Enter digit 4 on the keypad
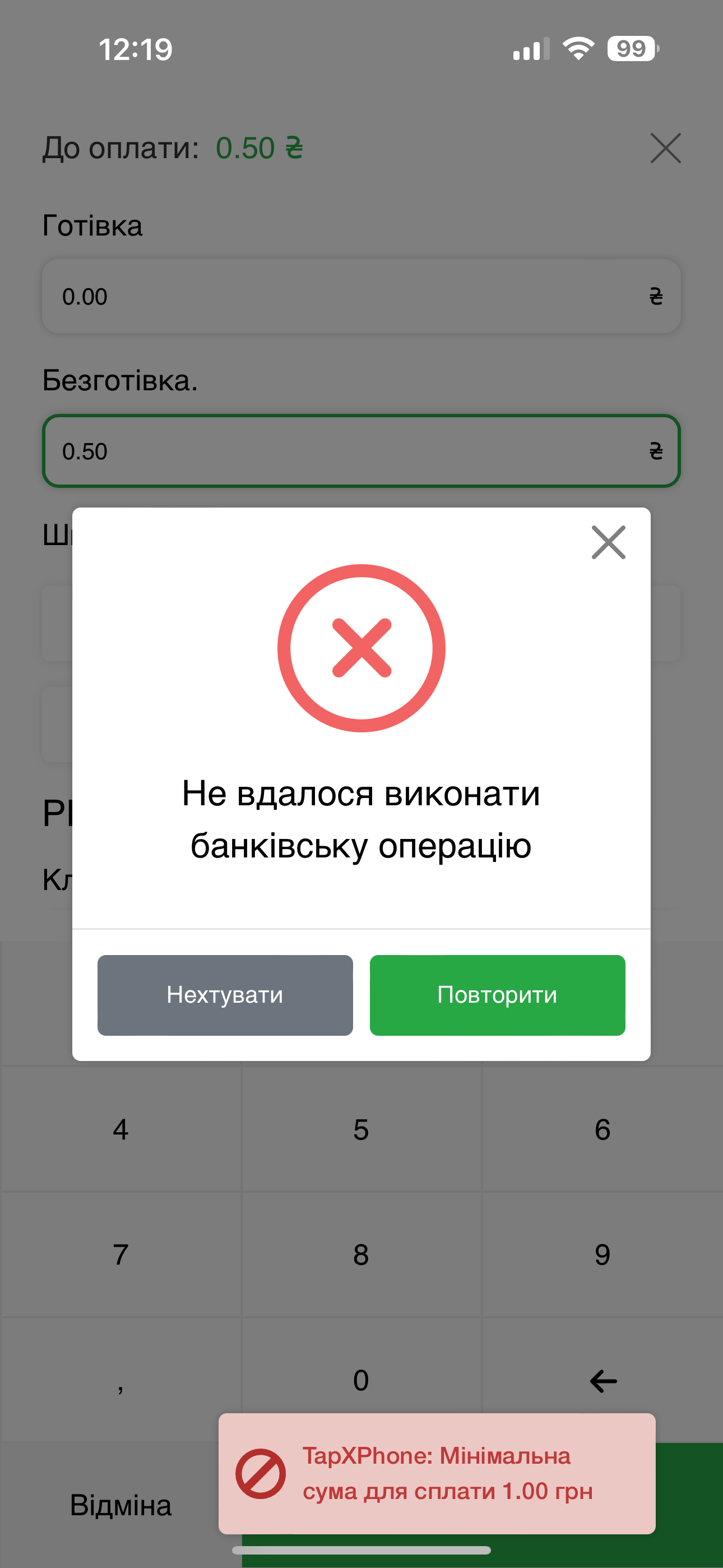 (121, 1130)
